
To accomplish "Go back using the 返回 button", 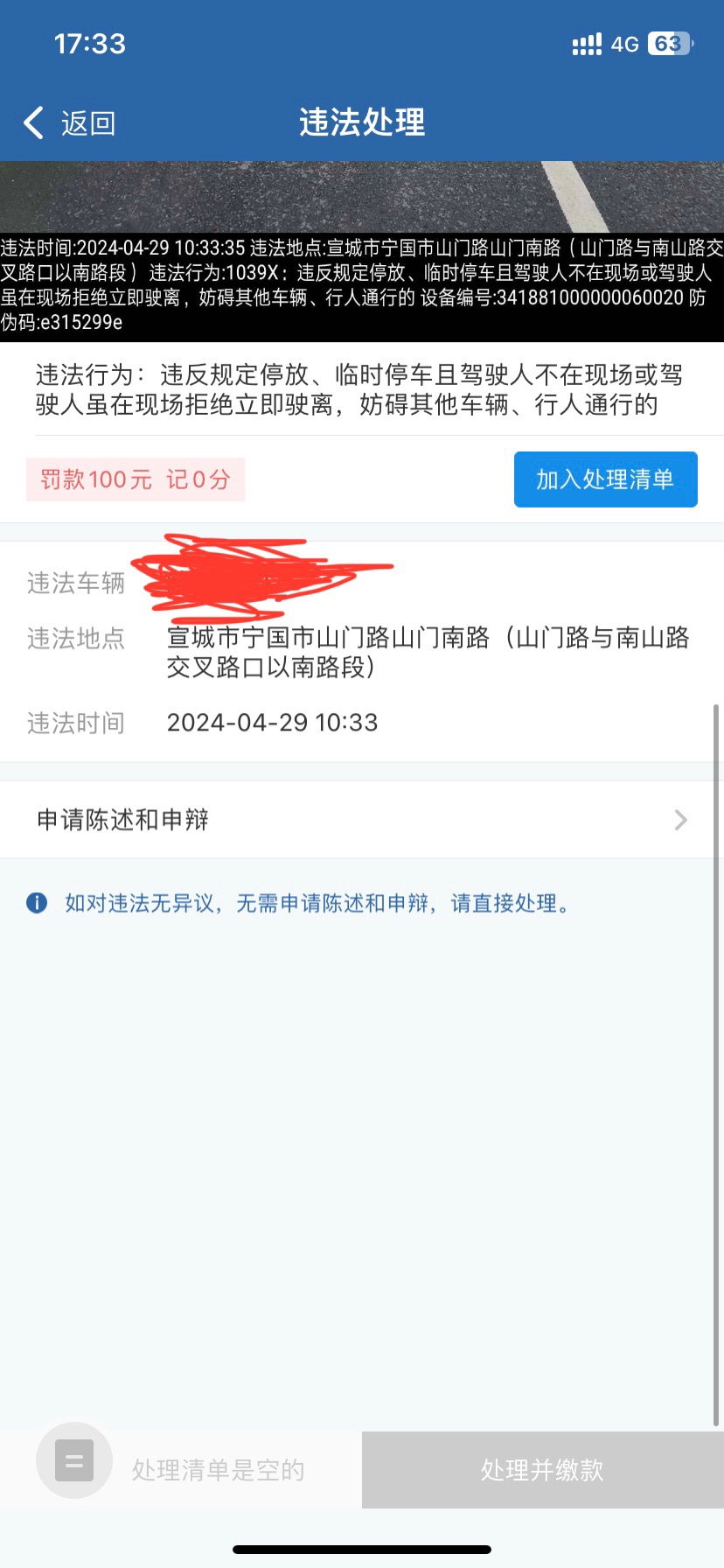I will pyautogui.click(x=70, y=123).
